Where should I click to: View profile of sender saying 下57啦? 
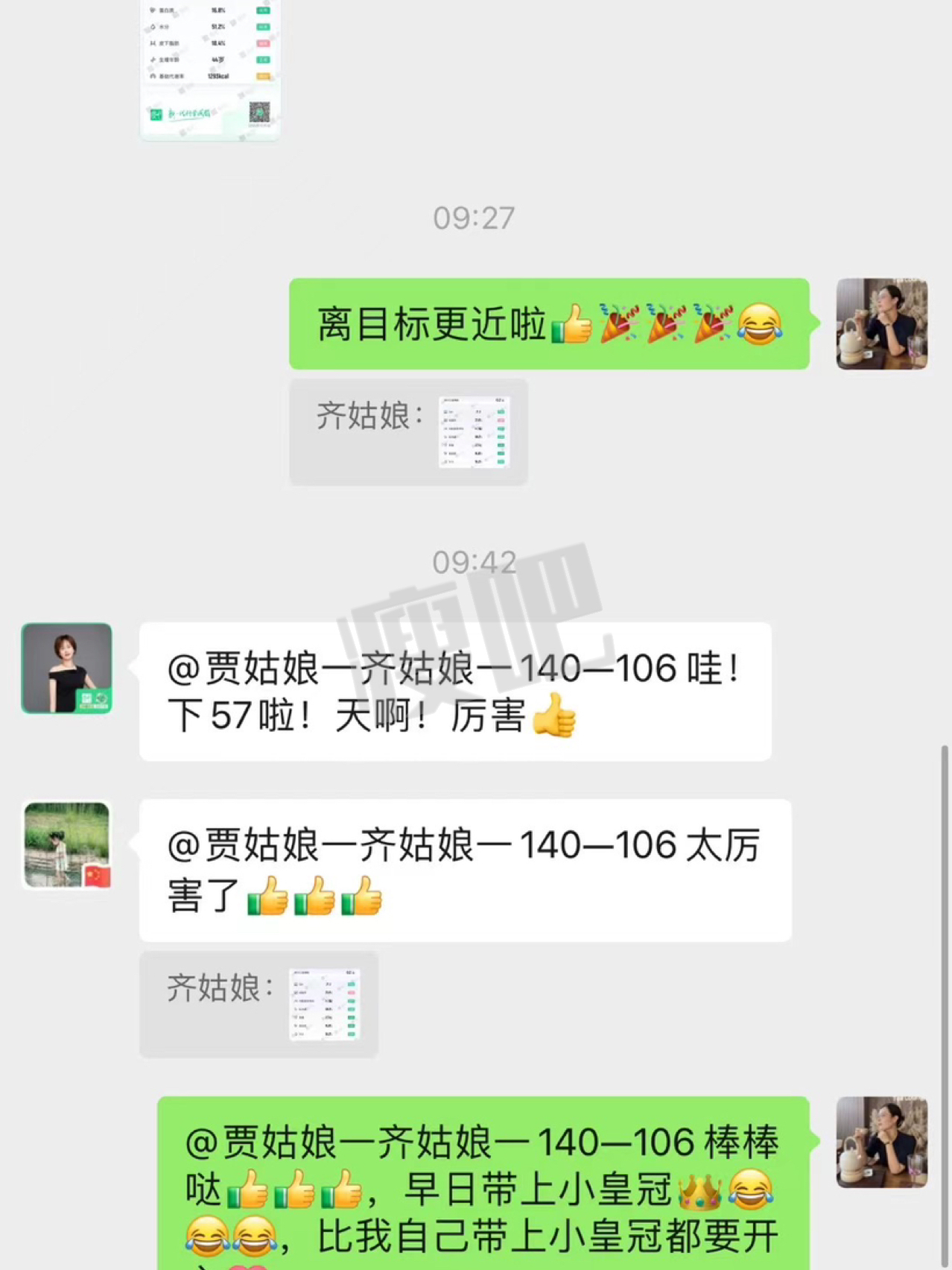[x=67, y=669]
